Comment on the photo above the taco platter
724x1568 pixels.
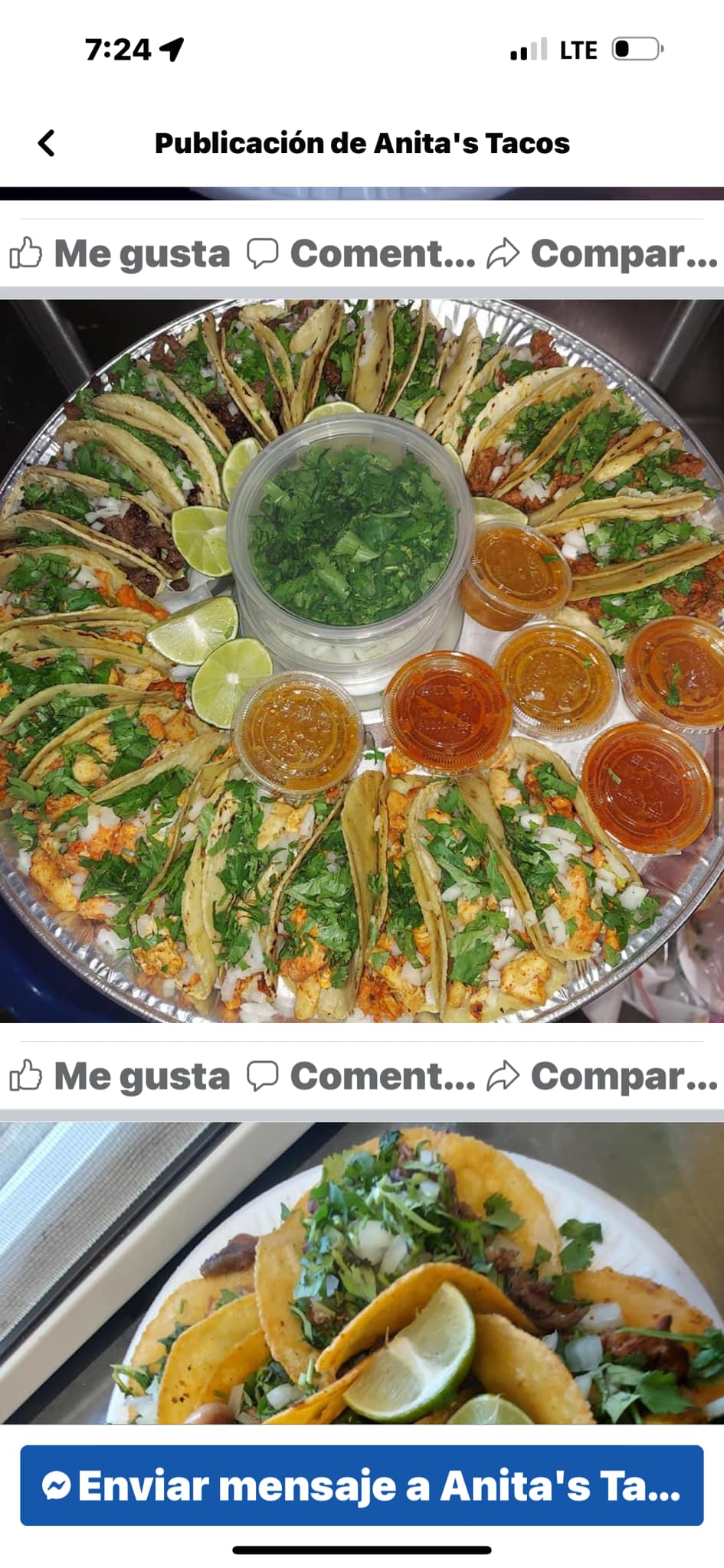tap(362, 253)
